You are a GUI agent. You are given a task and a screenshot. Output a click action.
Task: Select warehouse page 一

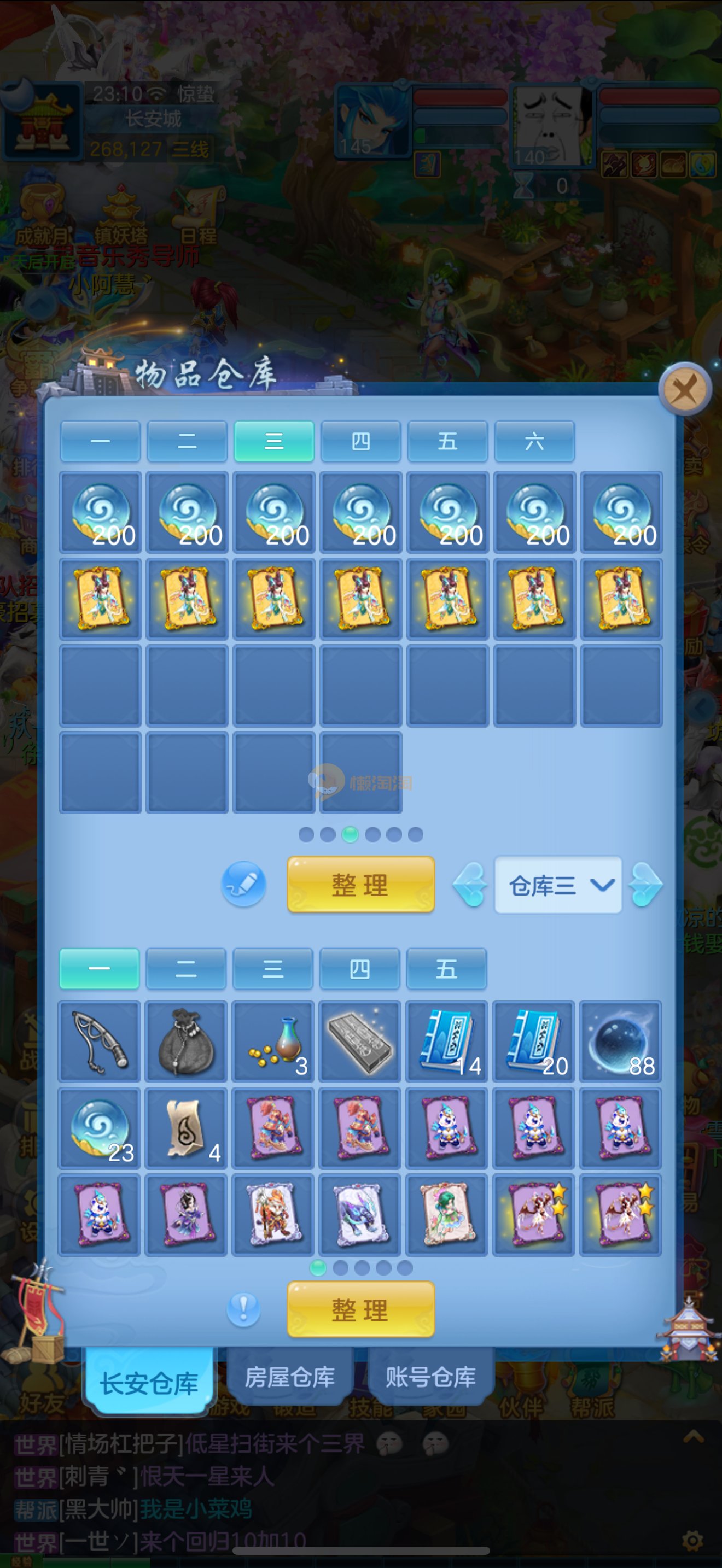click(x=101, y=441)
